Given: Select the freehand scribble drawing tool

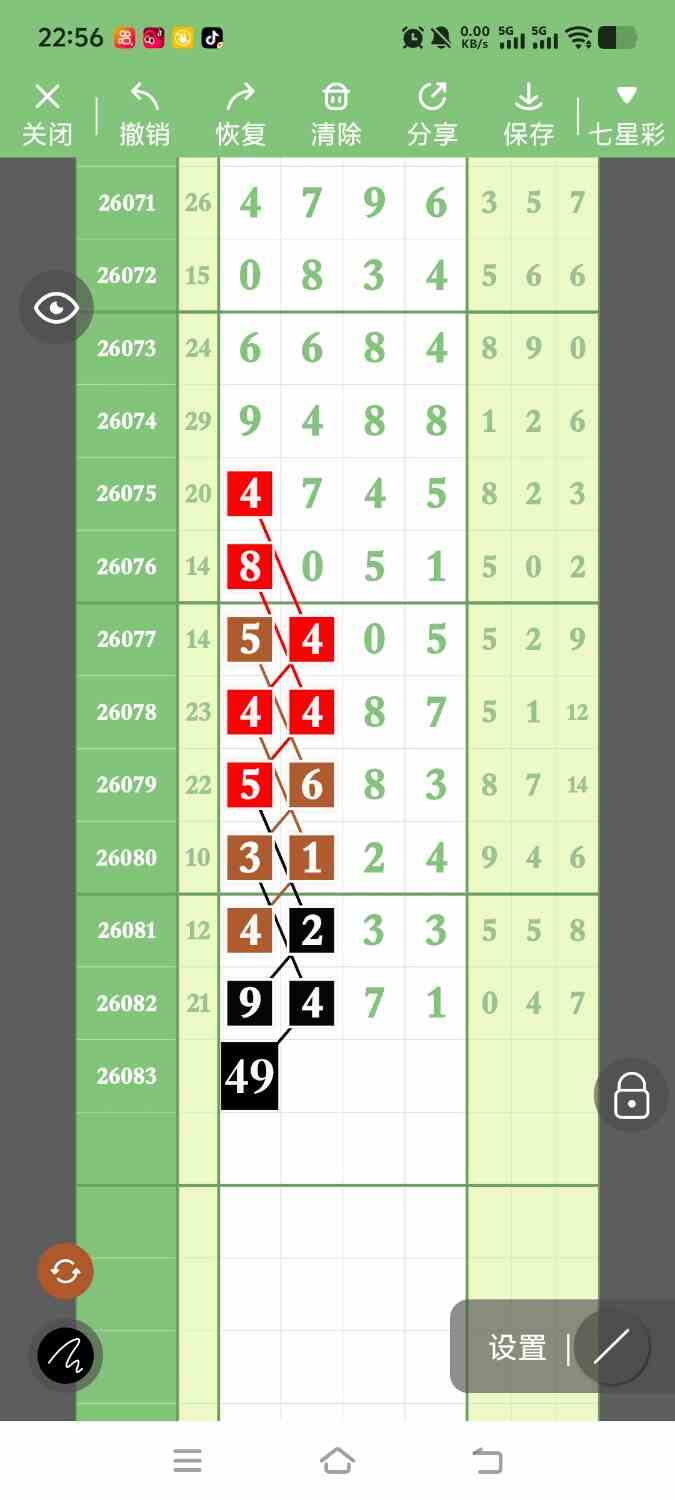Looking at the screenshot, I should [x=65, y=1356].
